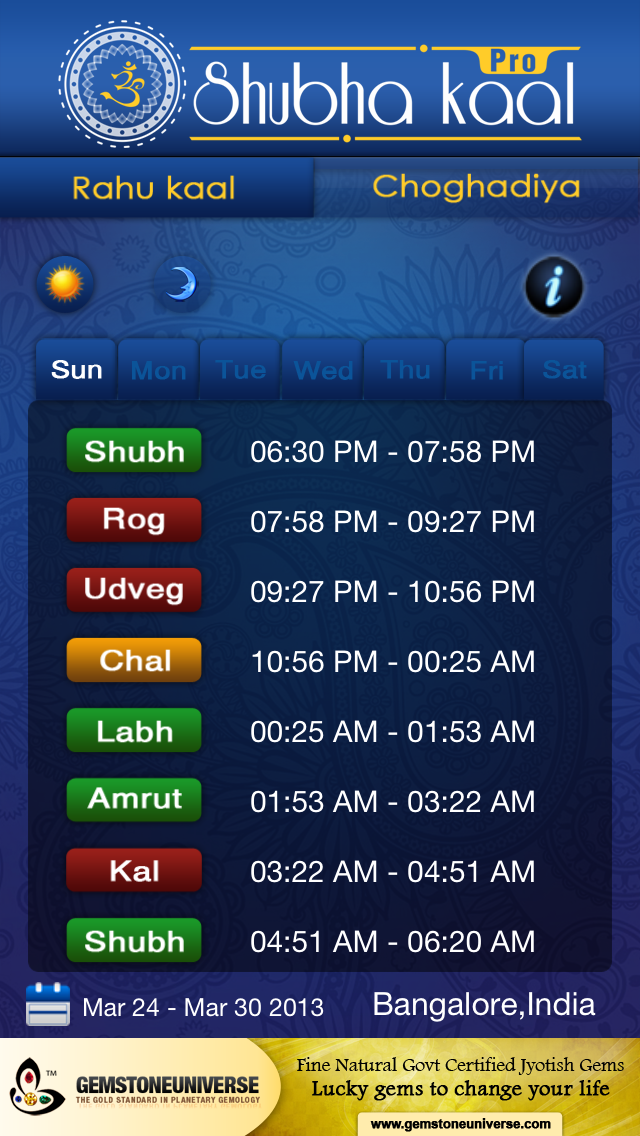Viewport: 640px width, 1136px height.
Task: Select the Wed day tab
Action: (x=323, y=370)
